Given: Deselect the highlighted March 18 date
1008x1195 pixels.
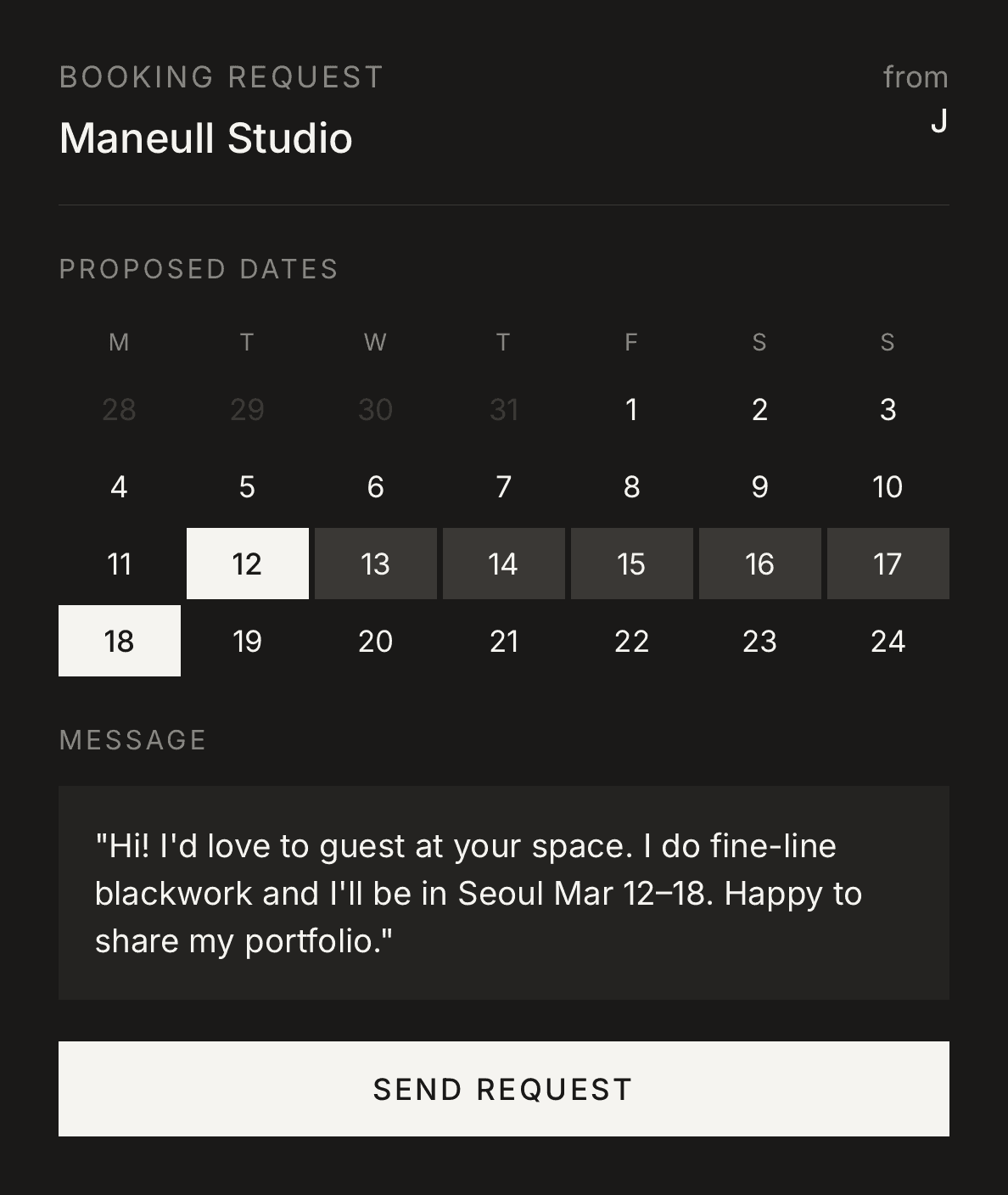Looking at the screenshot, I should pyautogui.click(x=119, y=641).
